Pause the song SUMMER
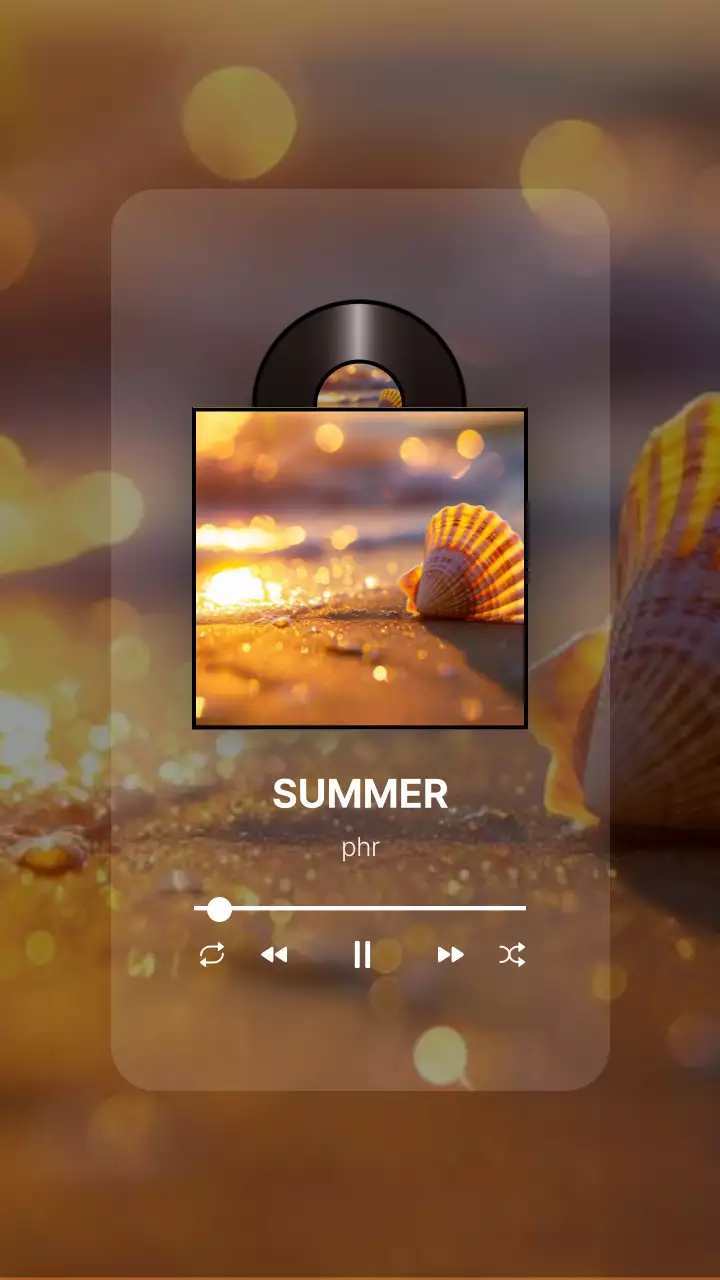This screenshot has height=1280, width=720. 362,955
